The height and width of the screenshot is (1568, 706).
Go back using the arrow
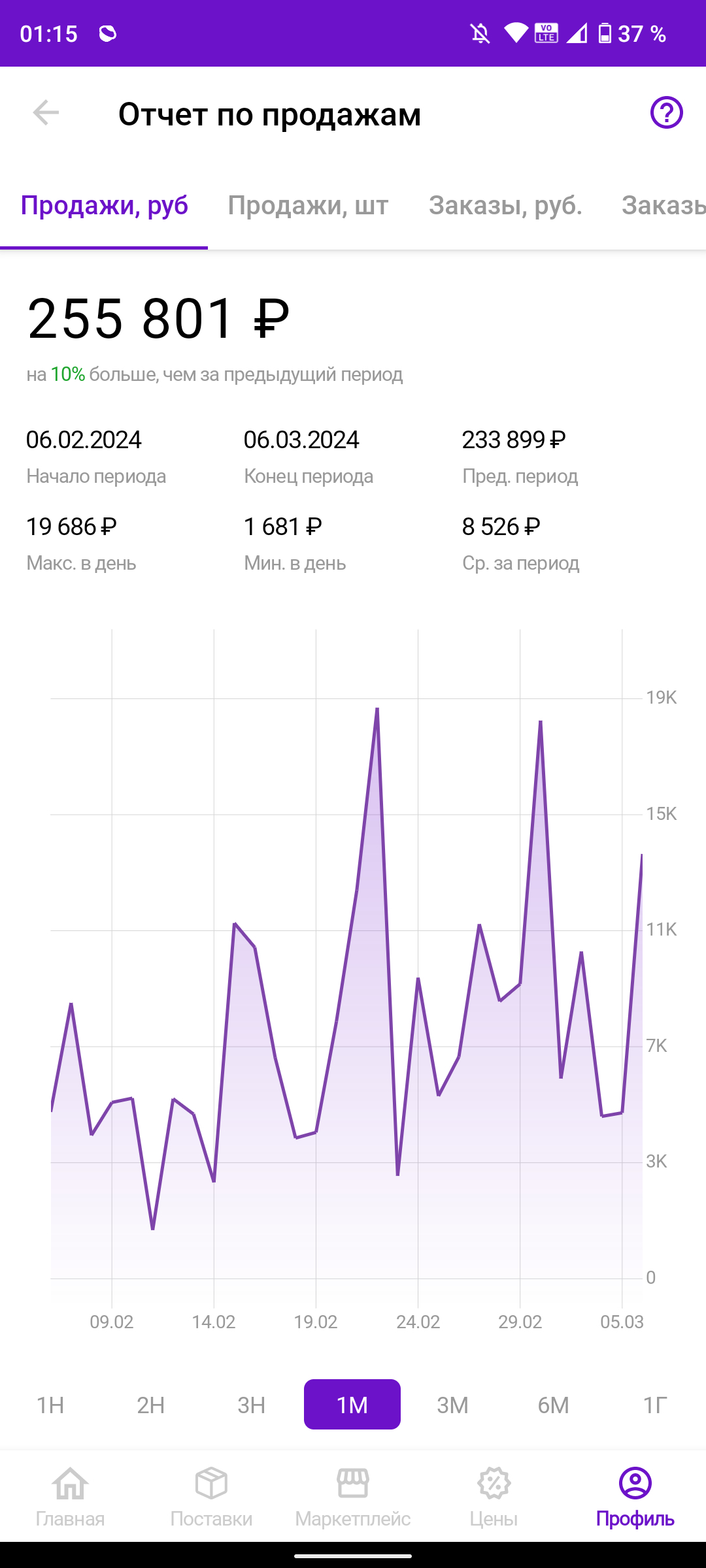[46, 113]
